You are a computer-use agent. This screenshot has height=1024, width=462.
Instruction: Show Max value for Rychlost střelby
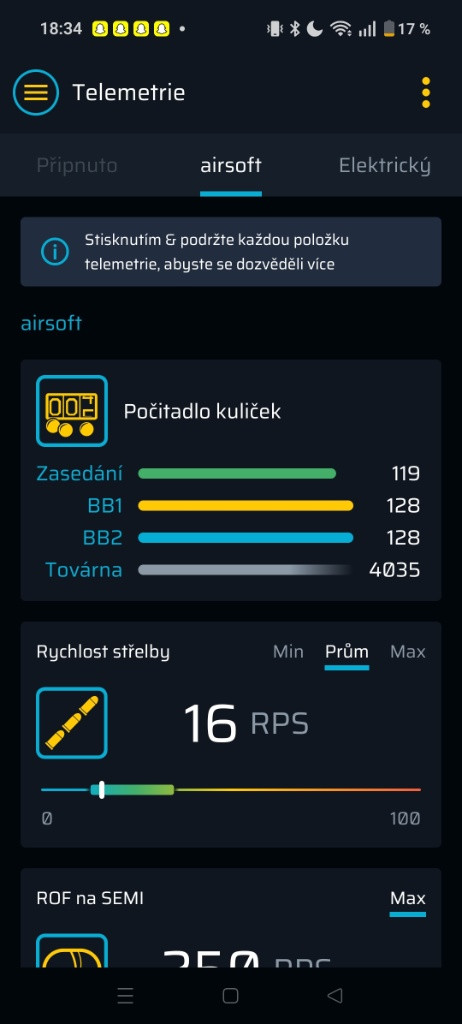(408, 652)
